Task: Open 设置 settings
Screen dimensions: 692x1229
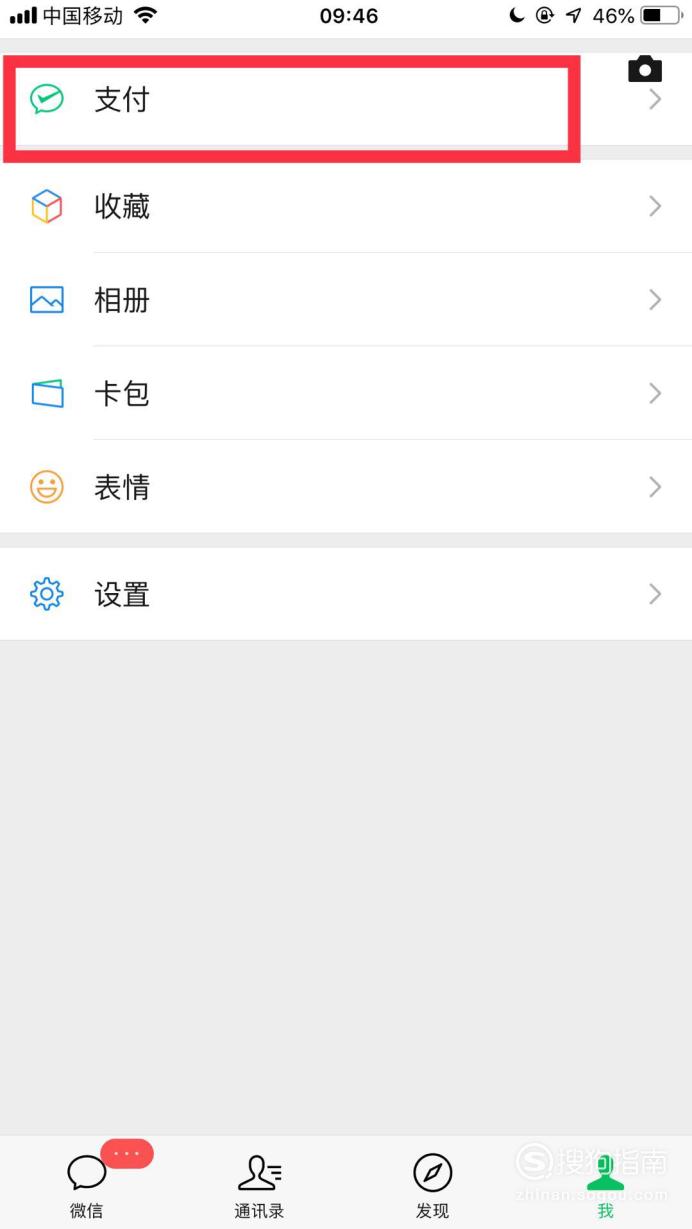Action: coord(346,594)
